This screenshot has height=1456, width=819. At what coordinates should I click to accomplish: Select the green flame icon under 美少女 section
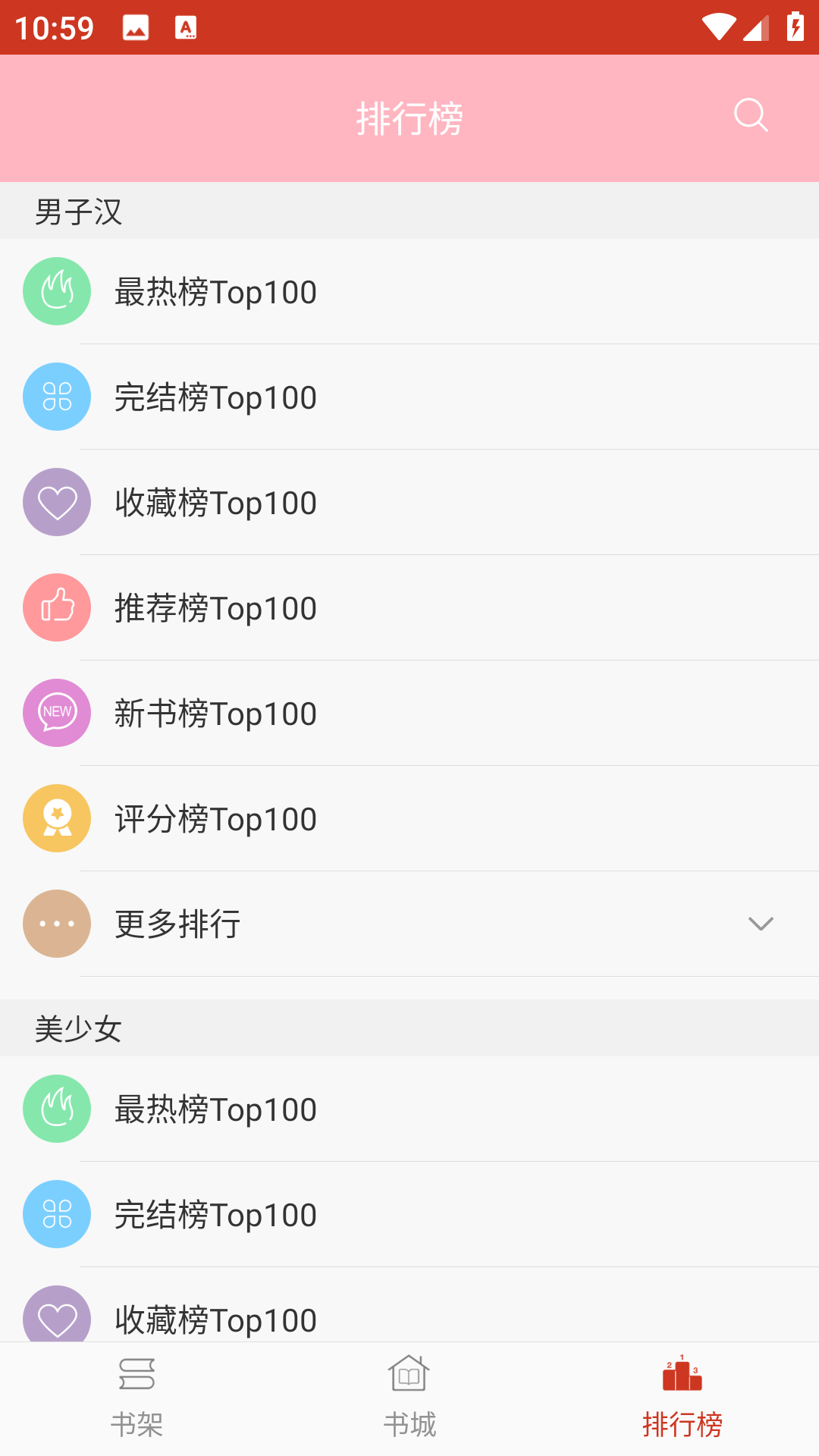coord(57,1109)
